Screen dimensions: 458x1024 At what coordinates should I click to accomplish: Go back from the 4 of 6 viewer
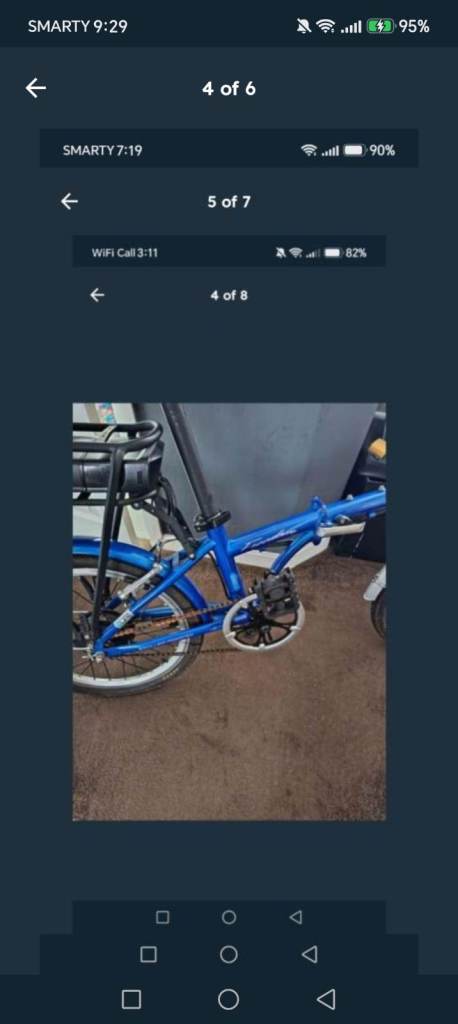pyautogui.click(x=36, y=88)
